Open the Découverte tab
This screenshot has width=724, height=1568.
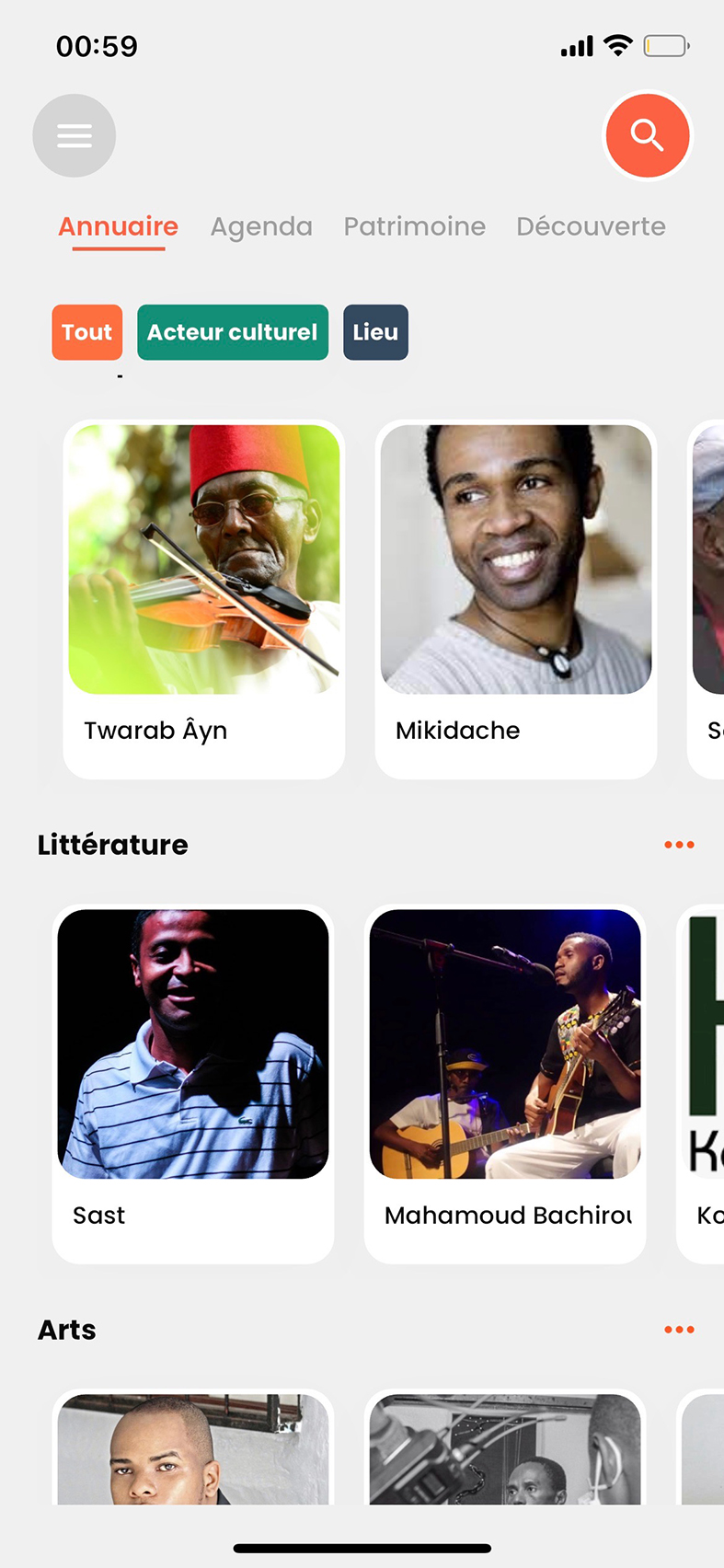(x=591, y=226)
